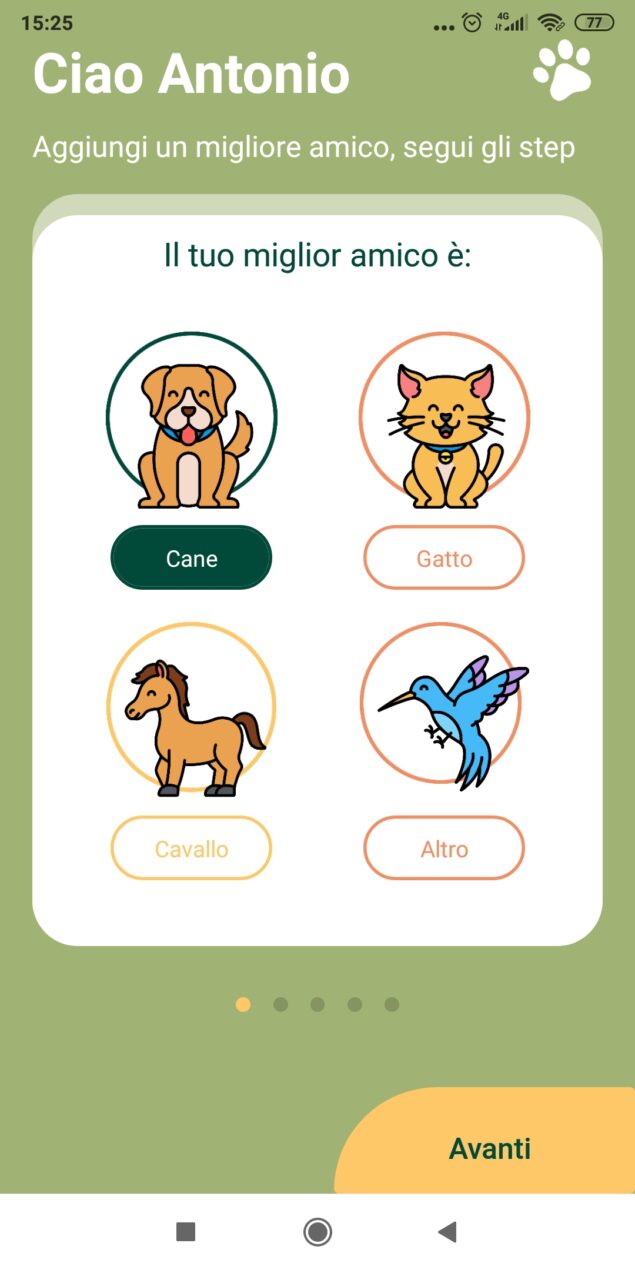Viewport: 635px width, 1270px height.
Task: Tap the cat picture
Action: [x=444, y=420]
